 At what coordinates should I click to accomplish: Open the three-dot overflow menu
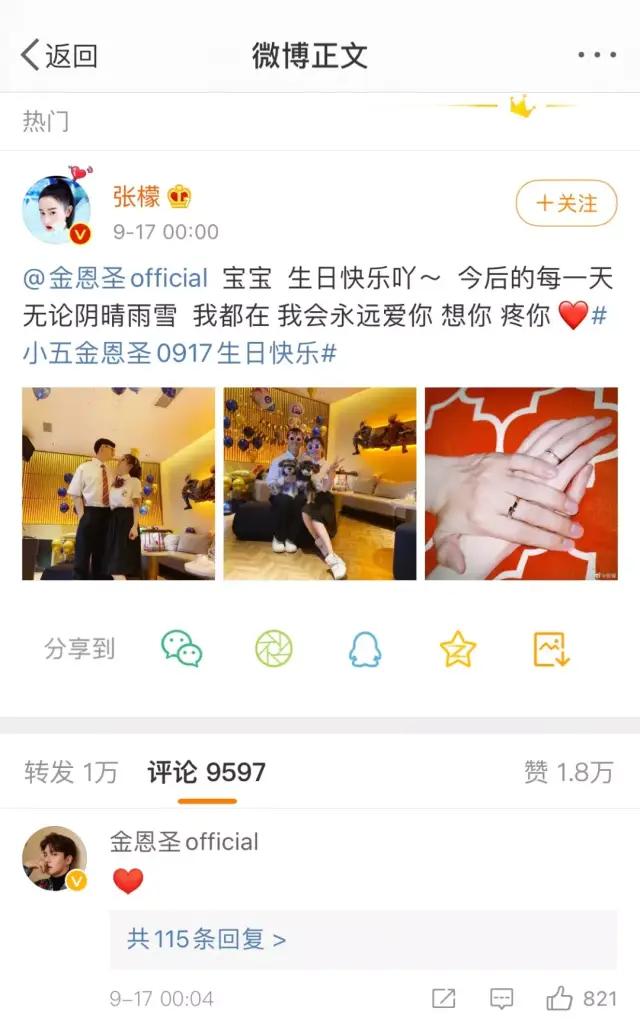(596, 55)
